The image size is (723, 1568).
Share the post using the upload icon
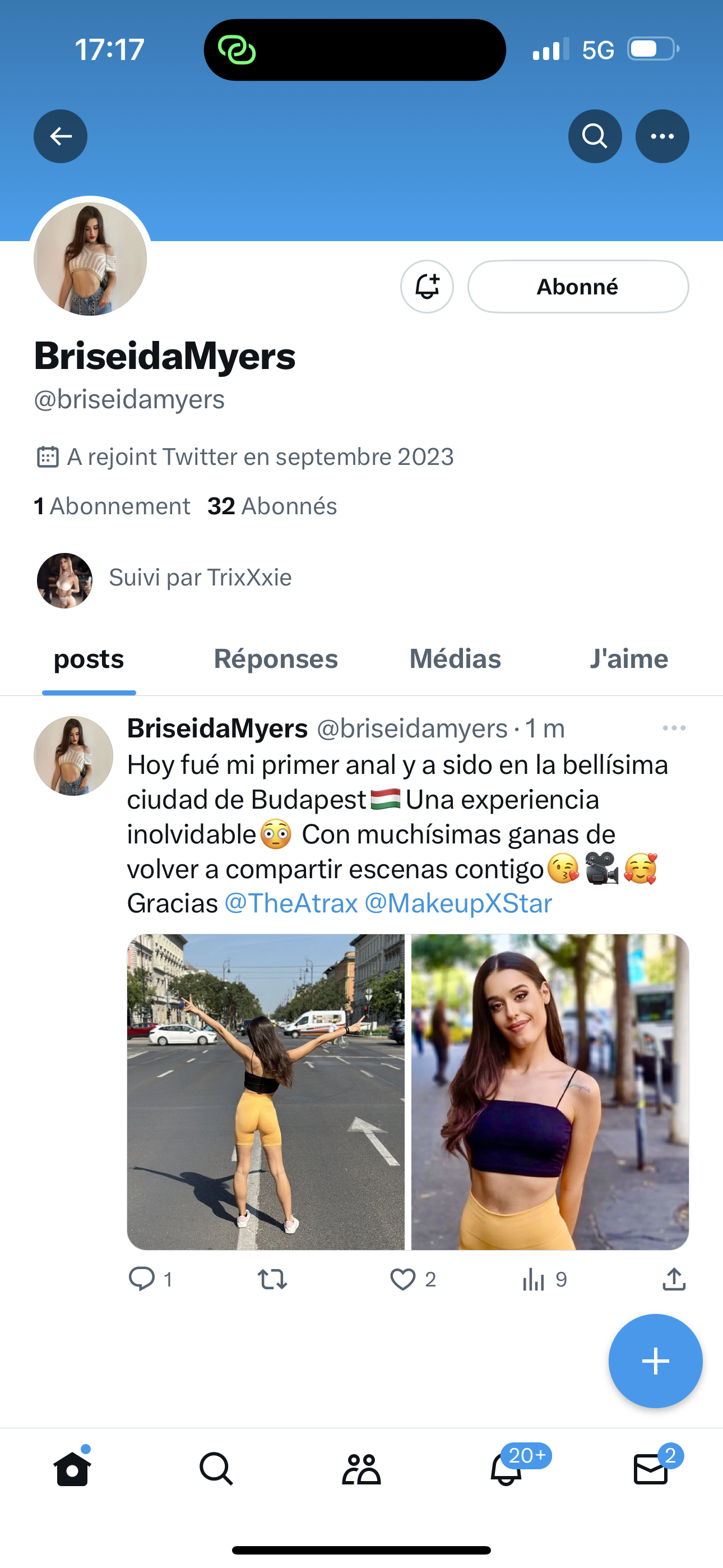tap(674, 1279)
